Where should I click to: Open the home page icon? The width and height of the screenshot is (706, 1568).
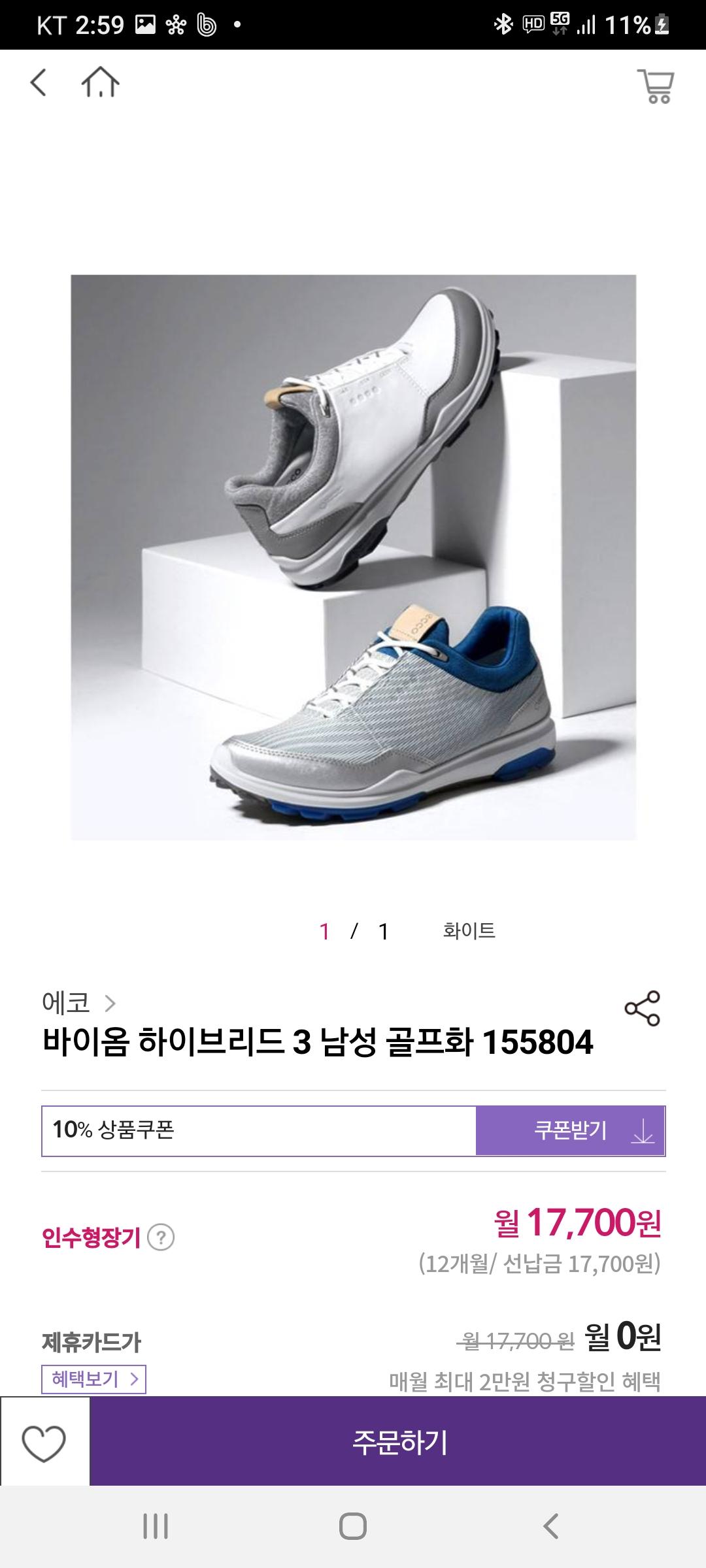[x=100, y=84]
